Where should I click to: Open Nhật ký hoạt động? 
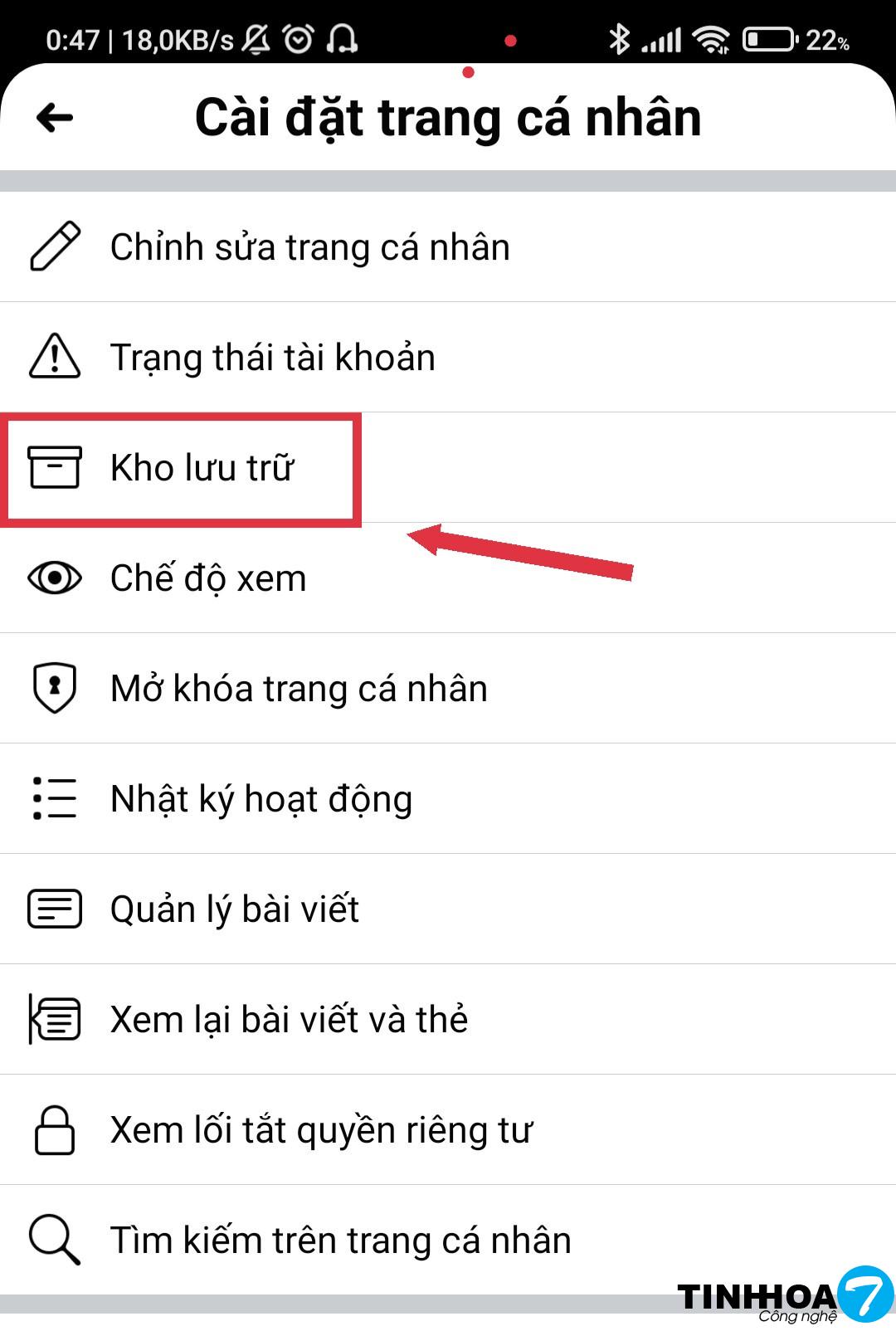tap(261, 799)
